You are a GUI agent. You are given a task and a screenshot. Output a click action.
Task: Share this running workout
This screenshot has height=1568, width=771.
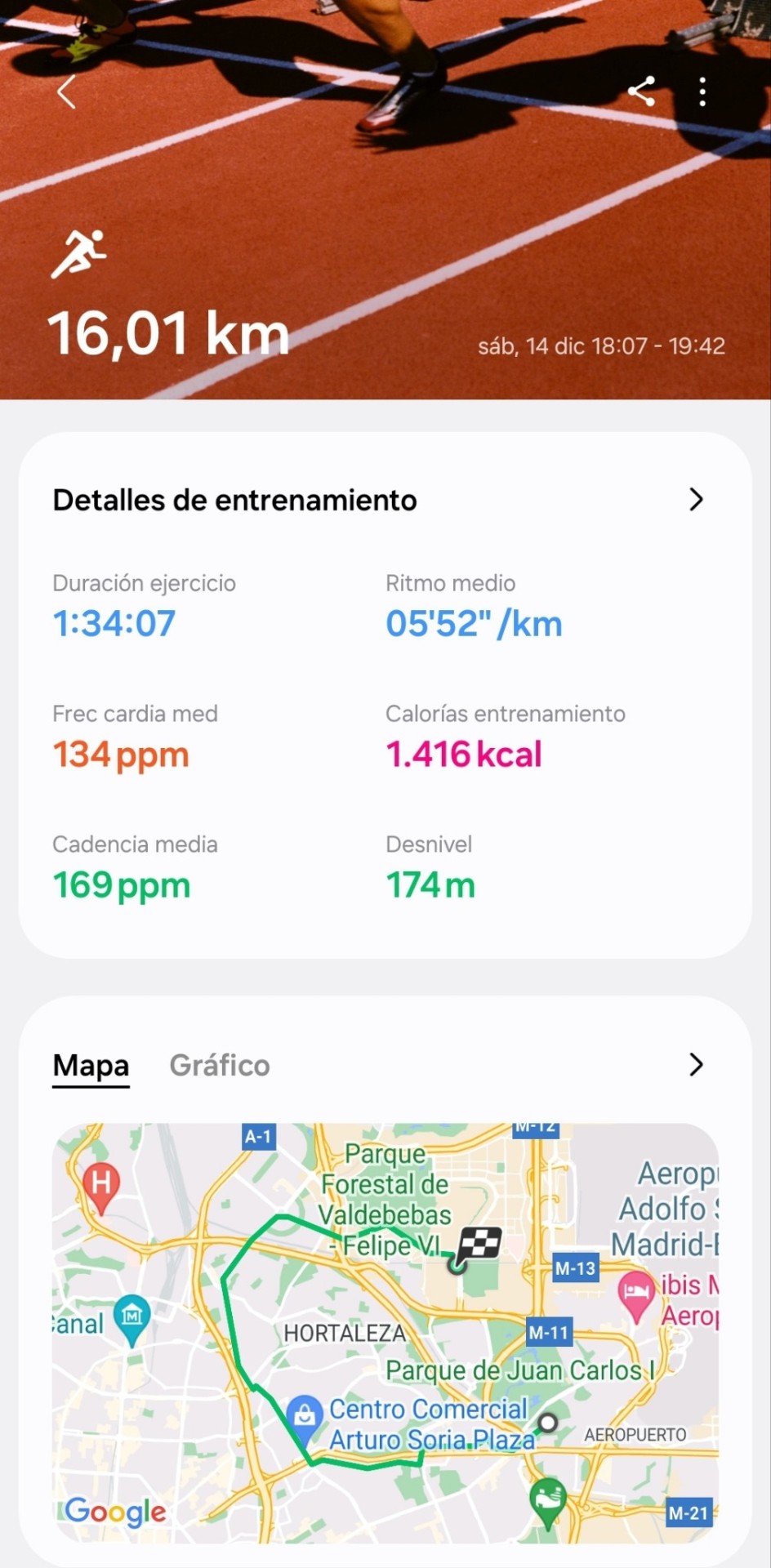pos(642,91)
